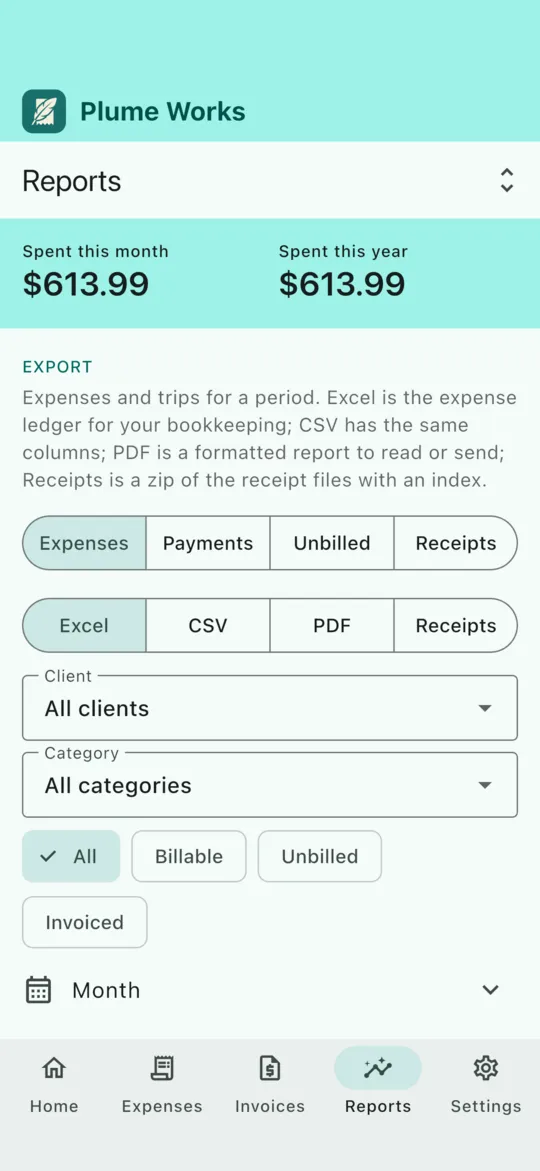Viewport: 540px width, 1171px height.
Task: Switch format to PDF
Action: tap(332, 625)
